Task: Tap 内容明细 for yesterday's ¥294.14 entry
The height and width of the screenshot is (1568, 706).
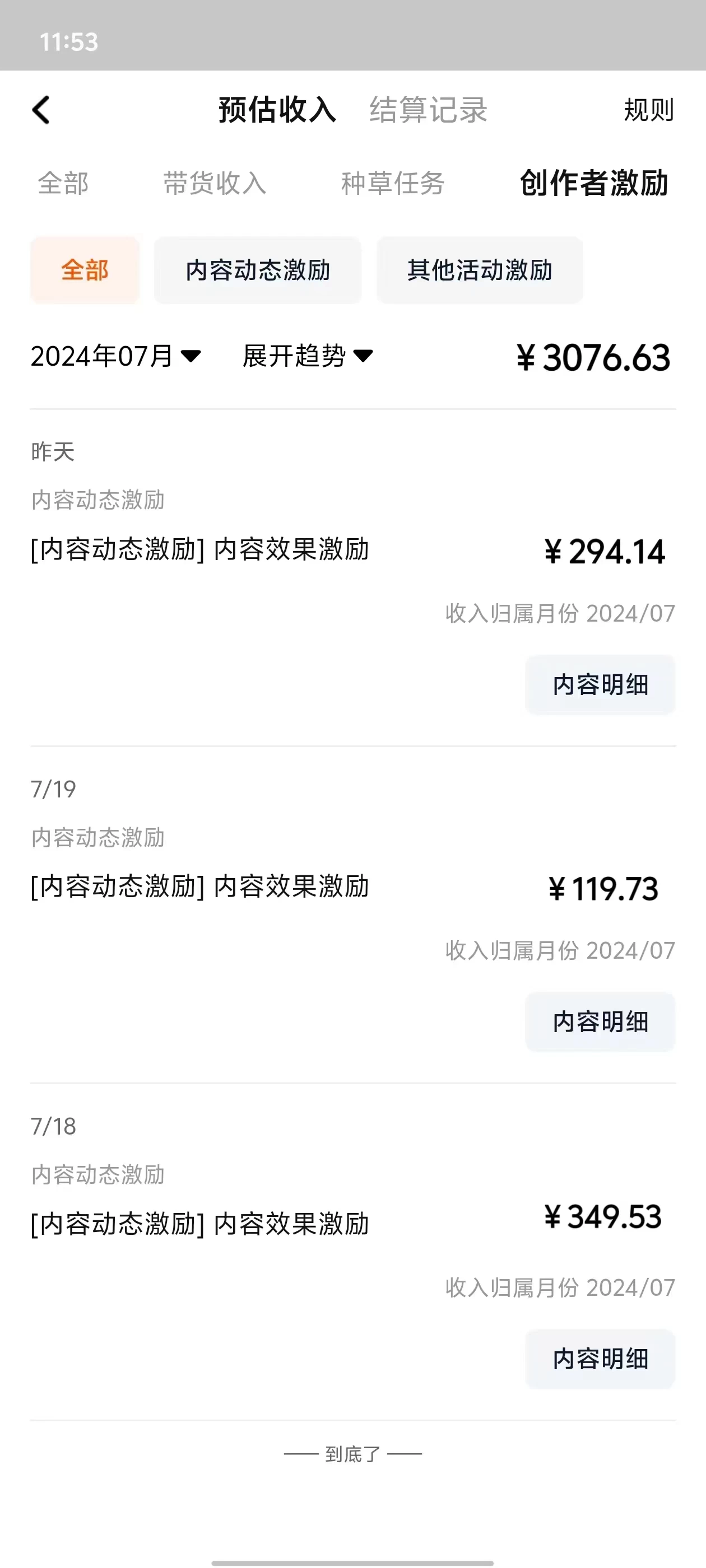Action: [x=600, y=684]
